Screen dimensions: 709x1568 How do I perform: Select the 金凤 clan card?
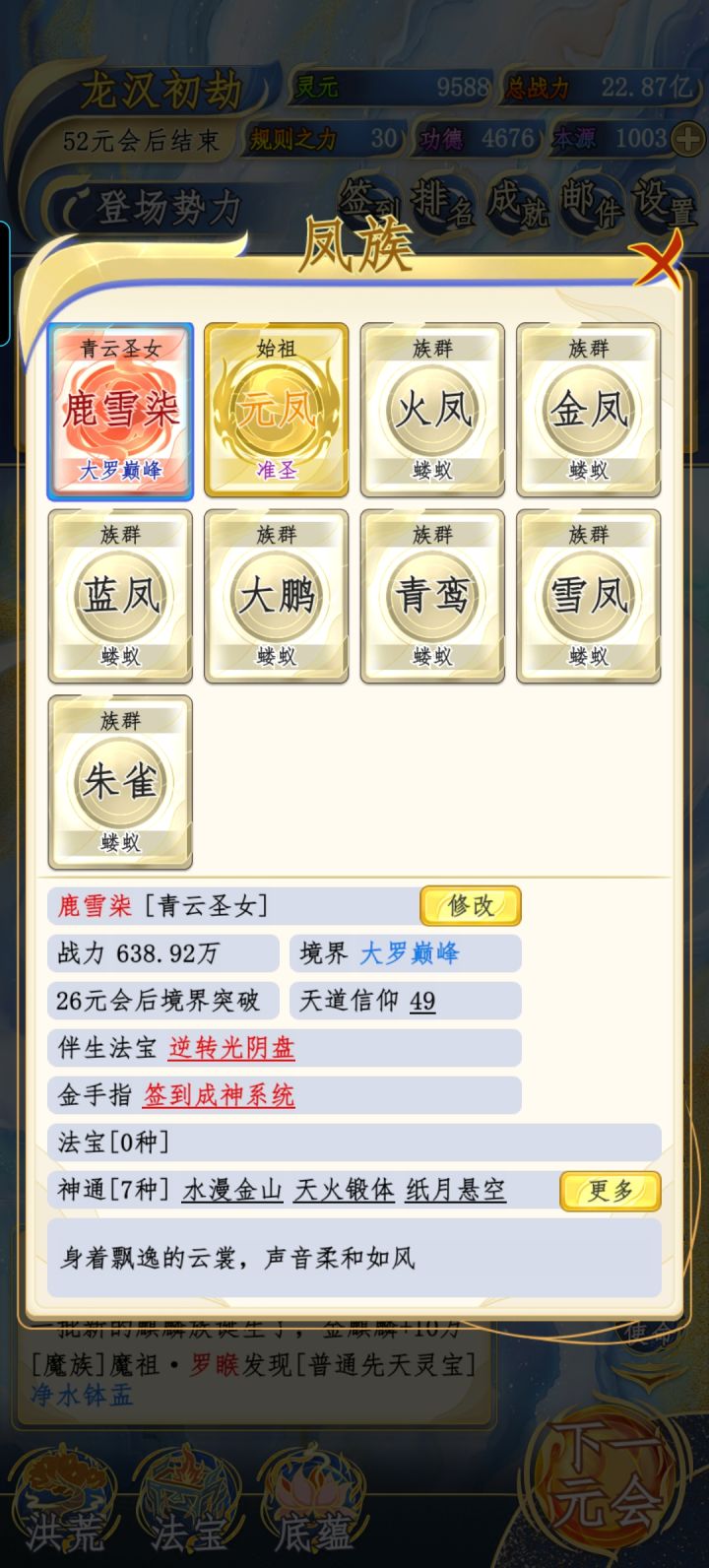coord(588,409)
